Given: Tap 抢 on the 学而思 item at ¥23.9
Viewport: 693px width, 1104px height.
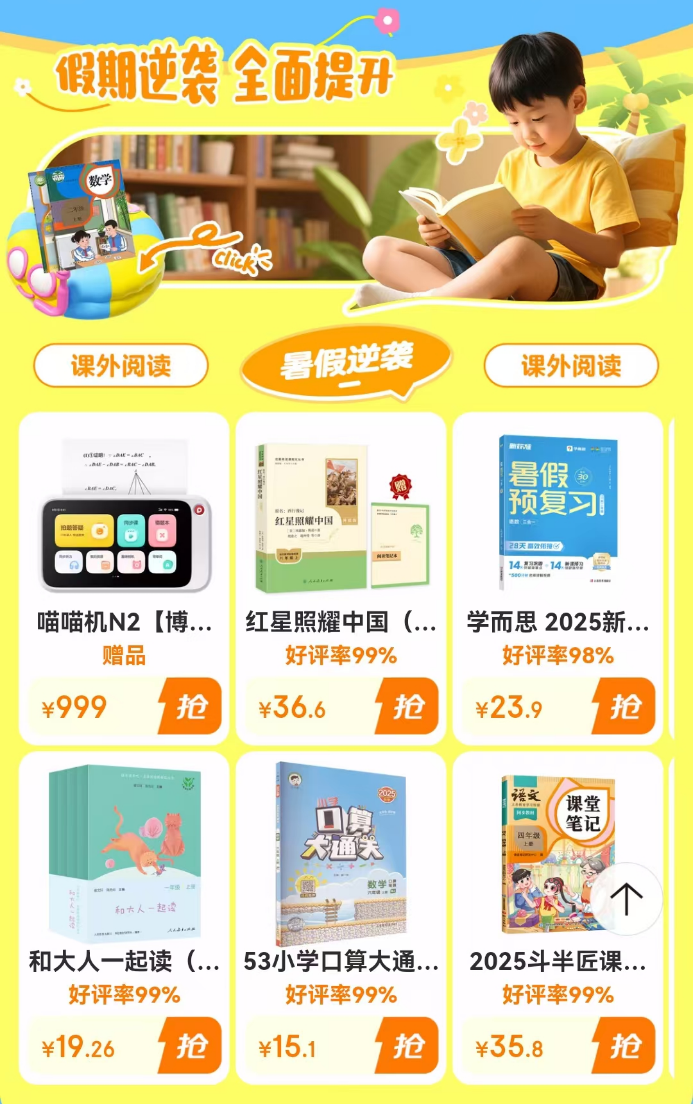Looking at the screenshot, I should tap(624, 707).
